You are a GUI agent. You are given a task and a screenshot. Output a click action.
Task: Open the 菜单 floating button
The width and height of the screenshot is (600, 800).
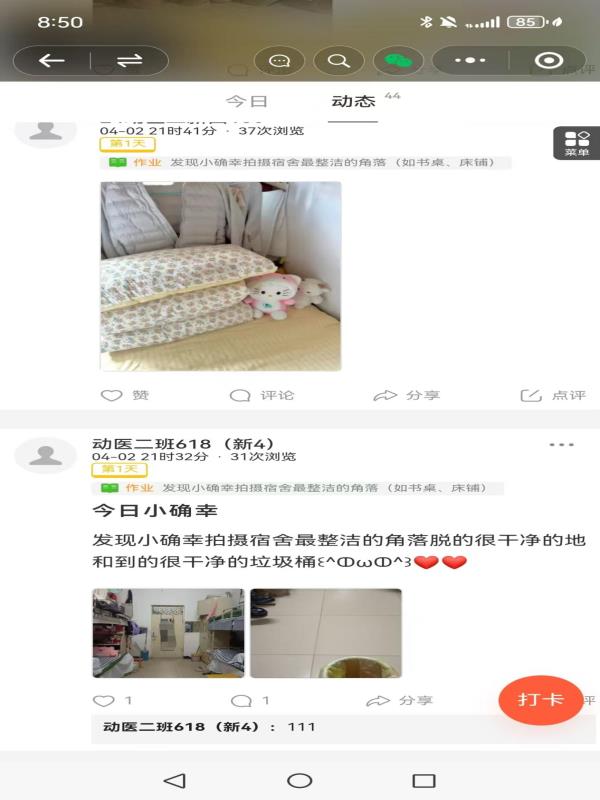point(577,143)
